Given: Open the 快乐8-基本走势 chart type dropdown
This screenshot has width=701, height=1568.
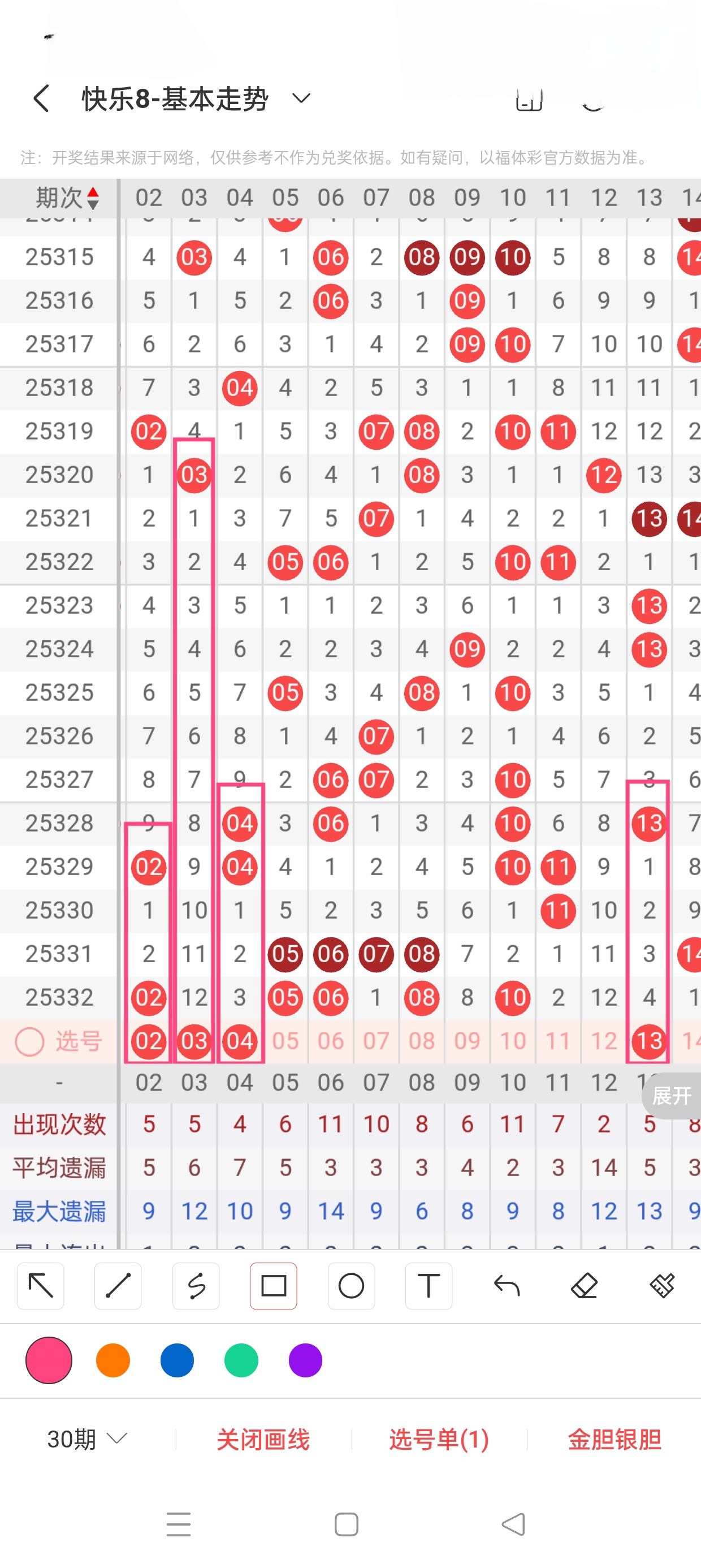Looking at the screenshot, I should point(301,98).
